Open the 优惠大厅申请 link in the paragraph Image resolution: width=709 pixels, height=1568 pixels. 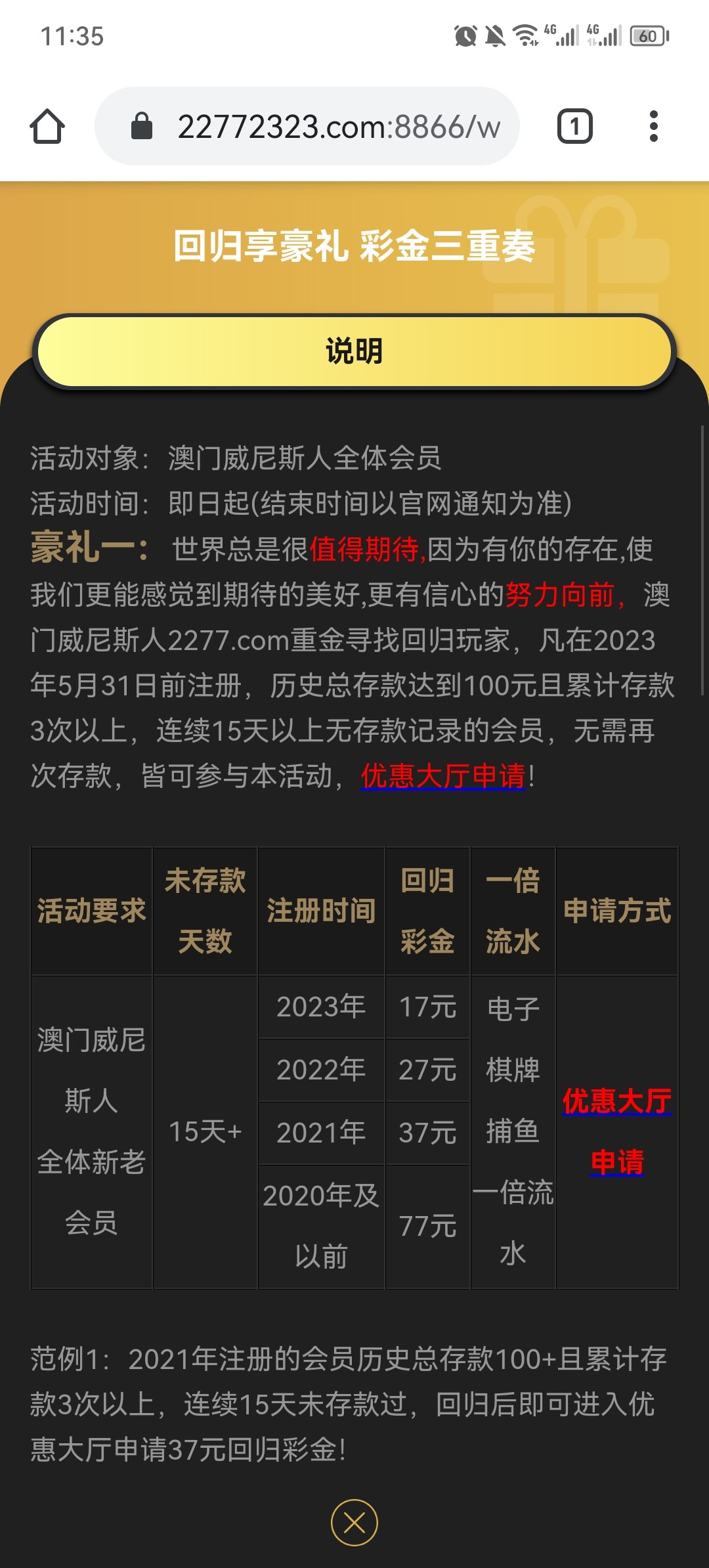[443, 776]
